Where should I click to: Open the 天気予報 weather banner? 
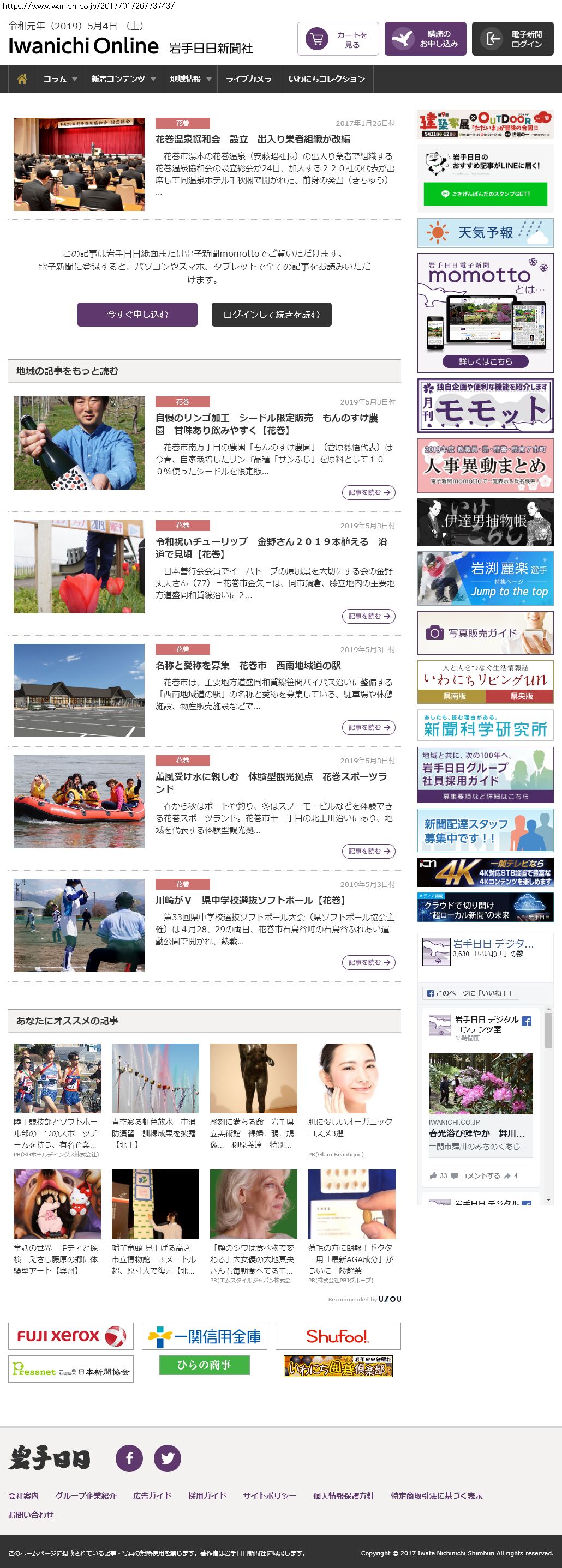485,232
